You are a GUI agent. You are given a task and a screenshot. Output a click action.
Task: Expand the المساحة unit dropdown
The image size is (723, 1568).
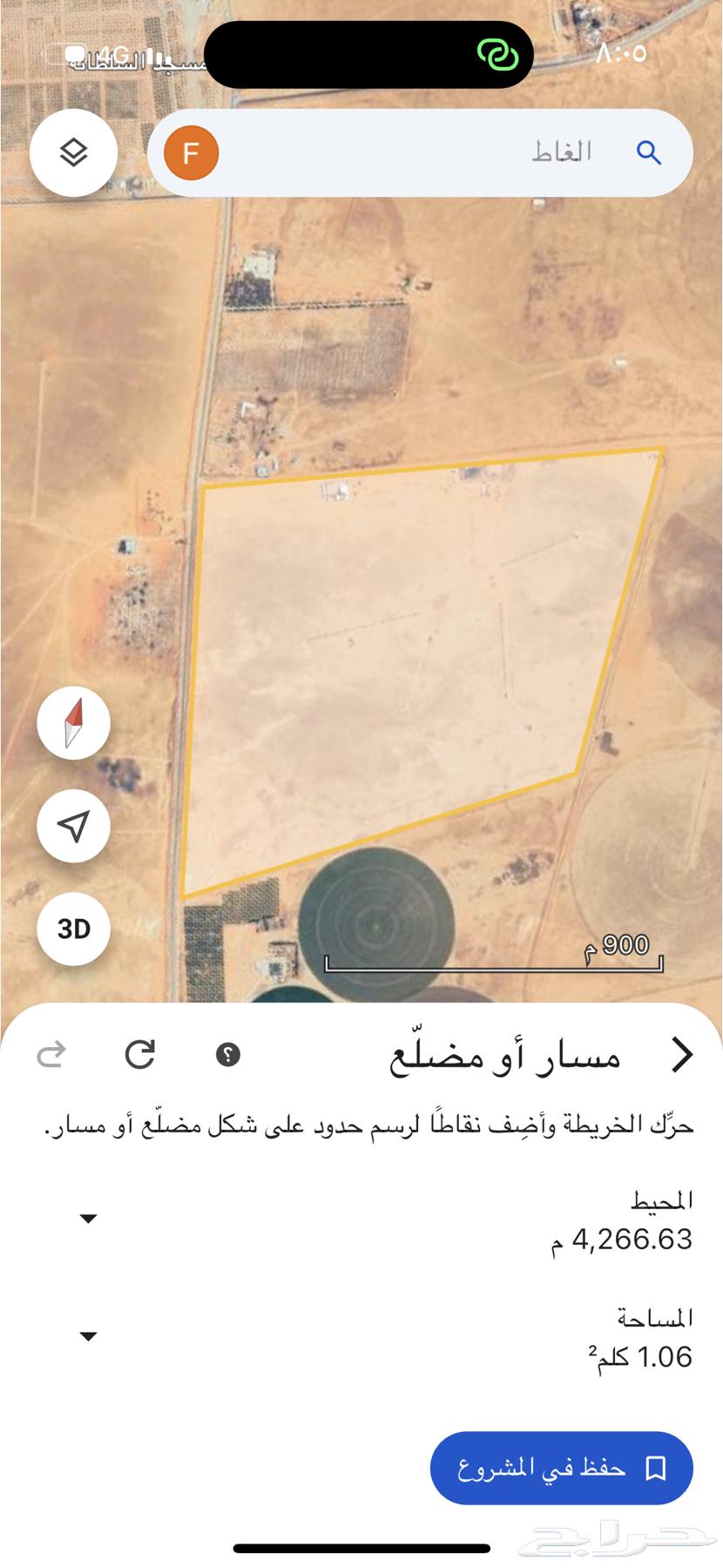coord(88,1335)
